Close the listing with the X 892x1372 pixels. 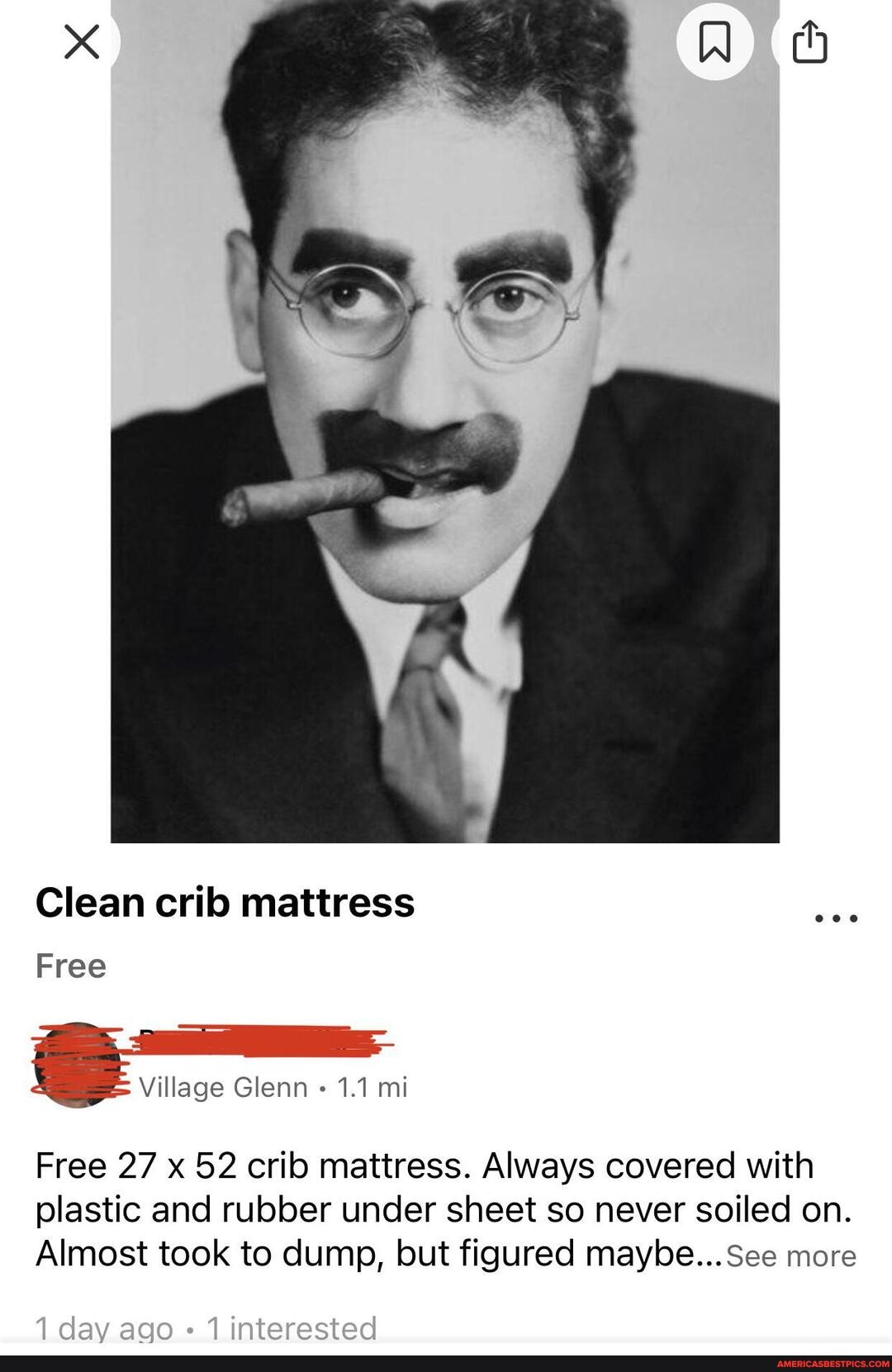click(82, 41)
